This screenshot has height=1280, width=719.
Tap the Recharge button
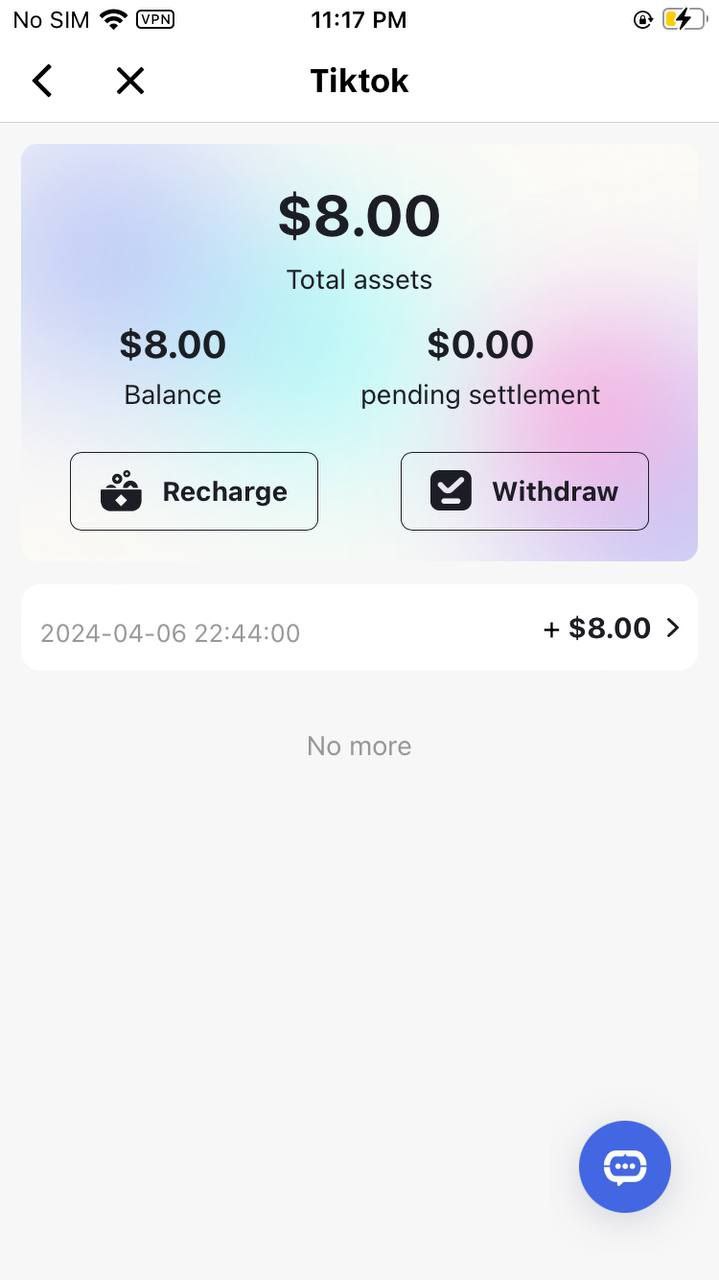point(194,491)
